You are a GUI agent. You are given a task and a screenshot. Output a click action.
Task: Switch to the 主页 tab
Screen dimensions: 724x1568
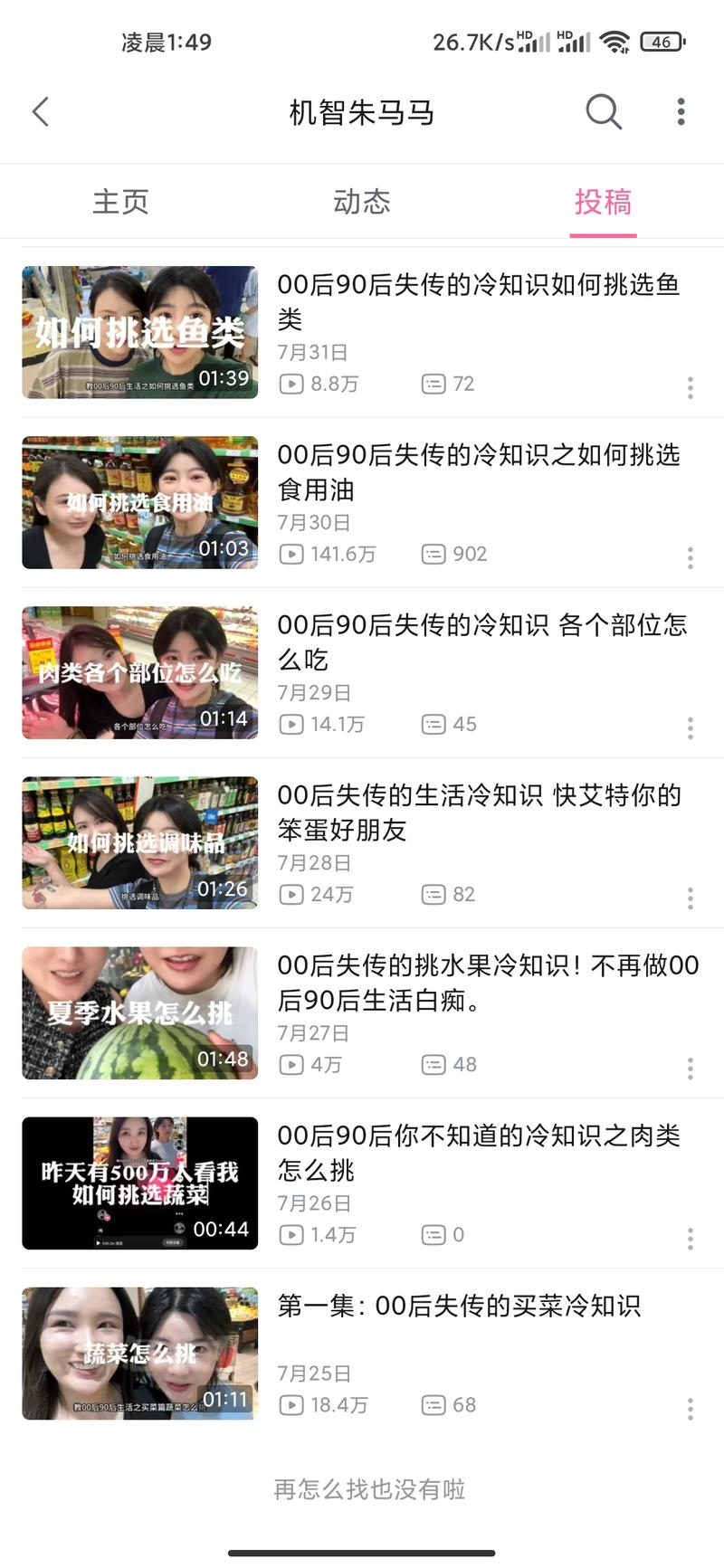coord(120,201)
